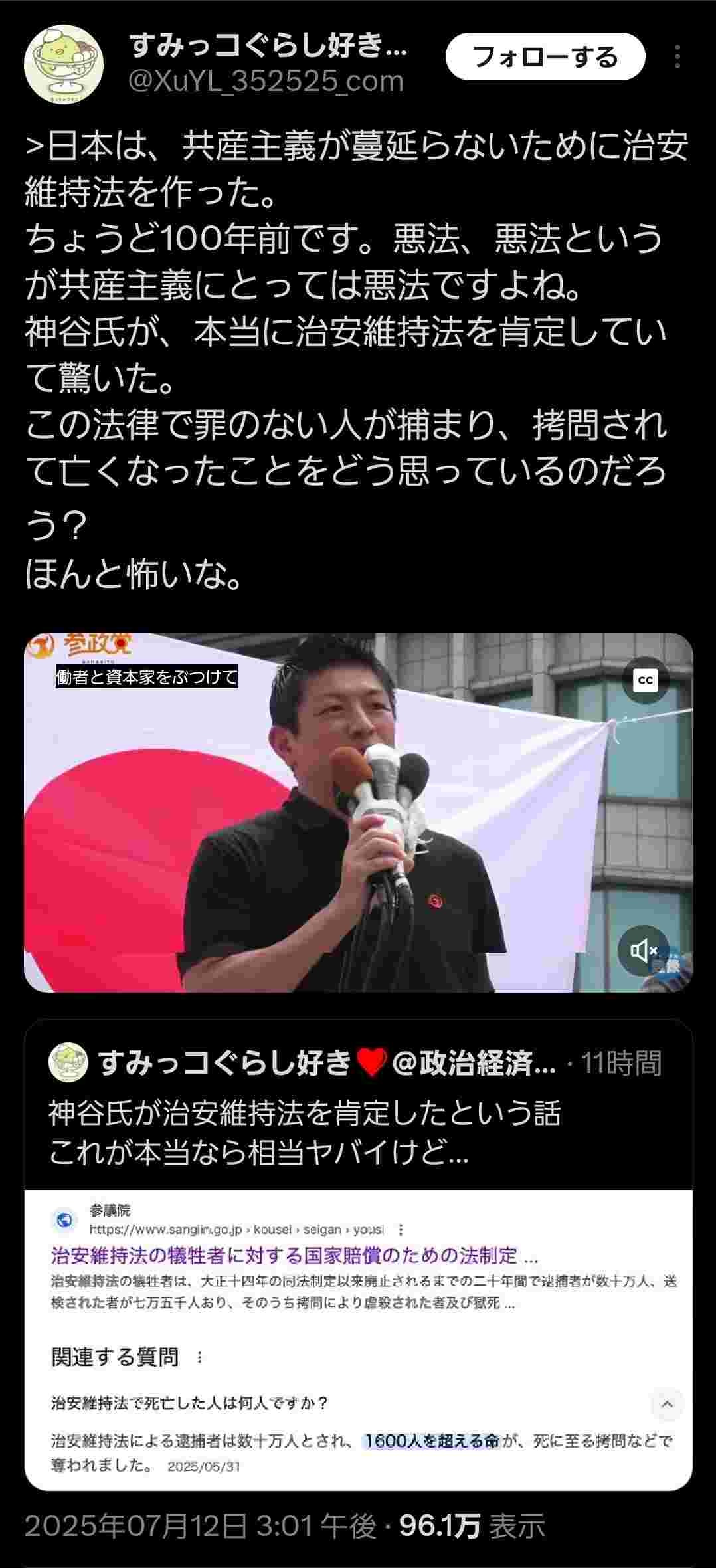Image resolution: width=716 pixels, height=1568 pixels.
Task: Open the @XuYL_352525_com profile name
Action: pos(266,82)
